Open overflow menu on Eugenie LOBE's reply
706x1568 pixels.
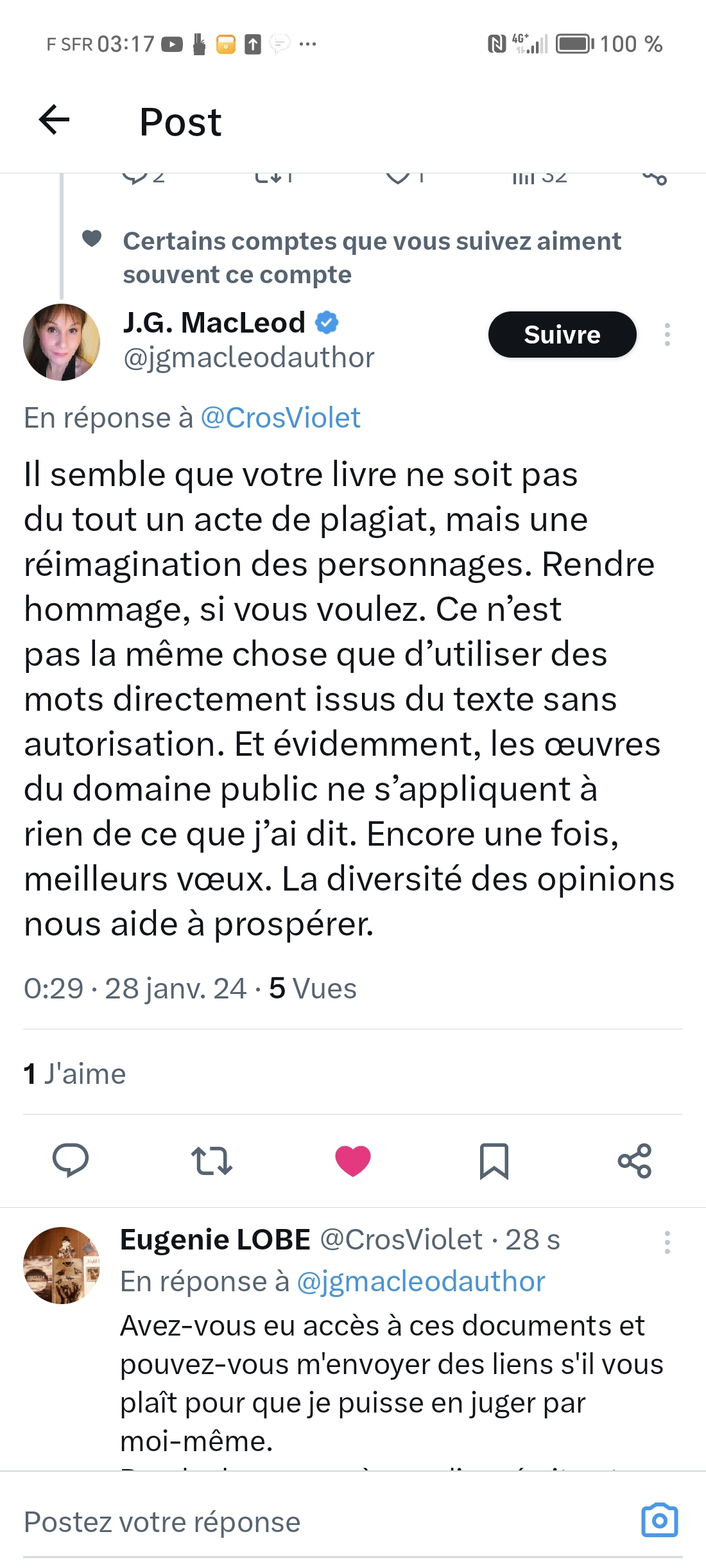pos(667,1242)
